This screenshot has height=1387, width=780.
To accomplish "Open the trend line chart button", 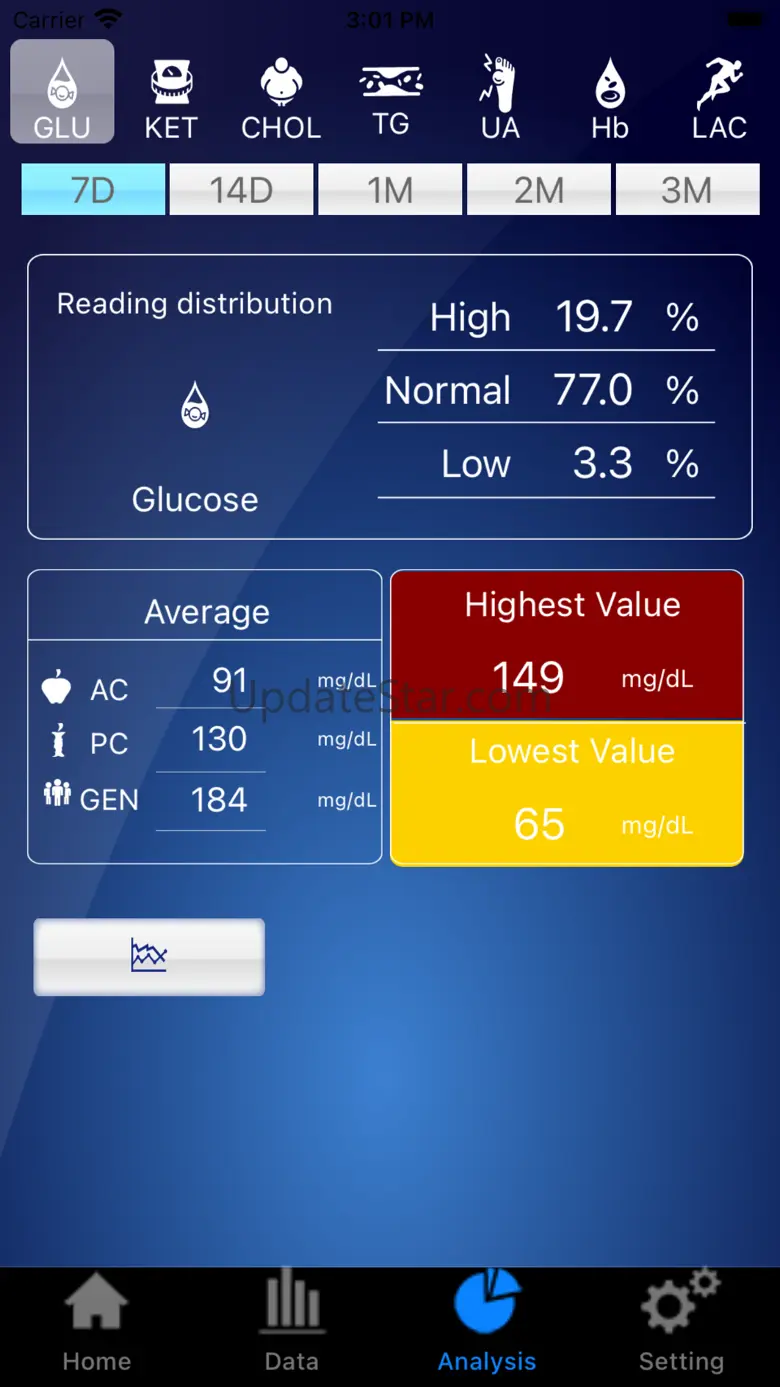I will click(x=149, y=957).
